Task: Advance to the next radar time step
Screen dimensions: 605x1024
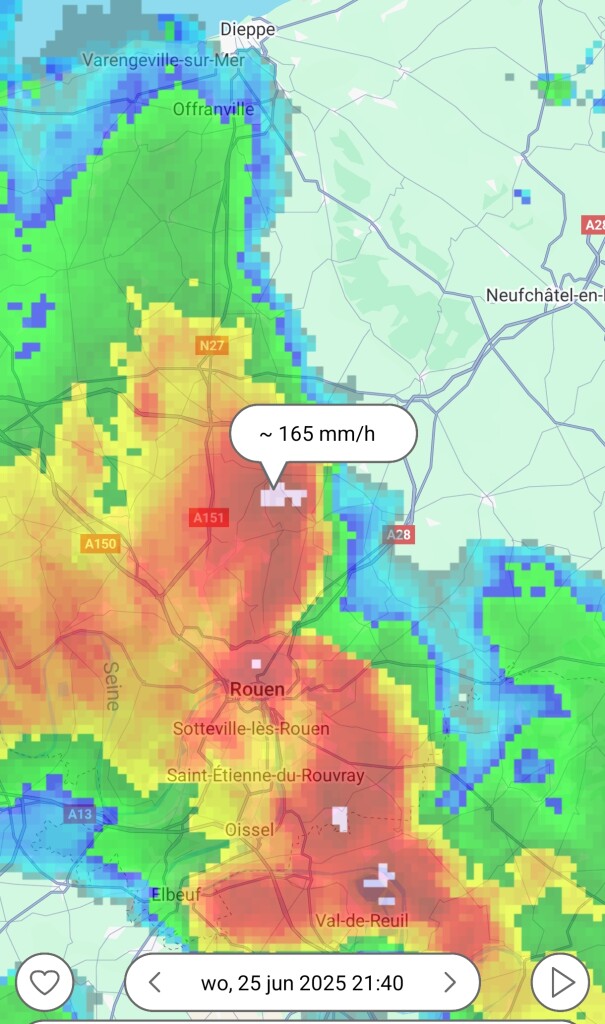Action: pyautogui.click(x=450, y=982)
